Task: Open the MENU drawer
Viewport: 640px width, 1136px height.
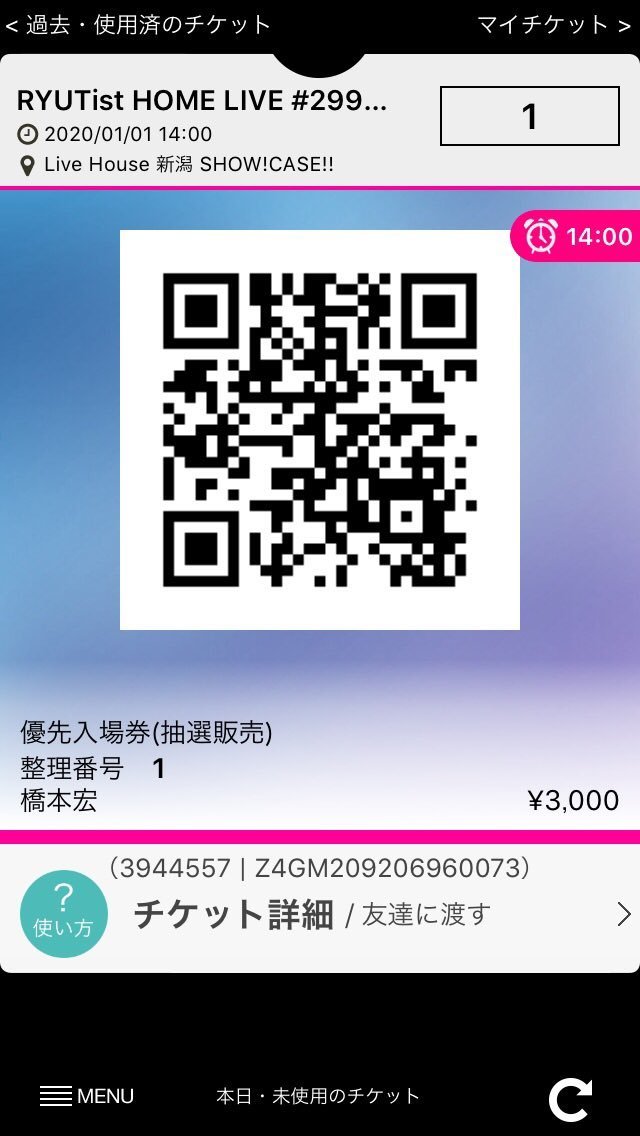Action: click(87, 1096)
